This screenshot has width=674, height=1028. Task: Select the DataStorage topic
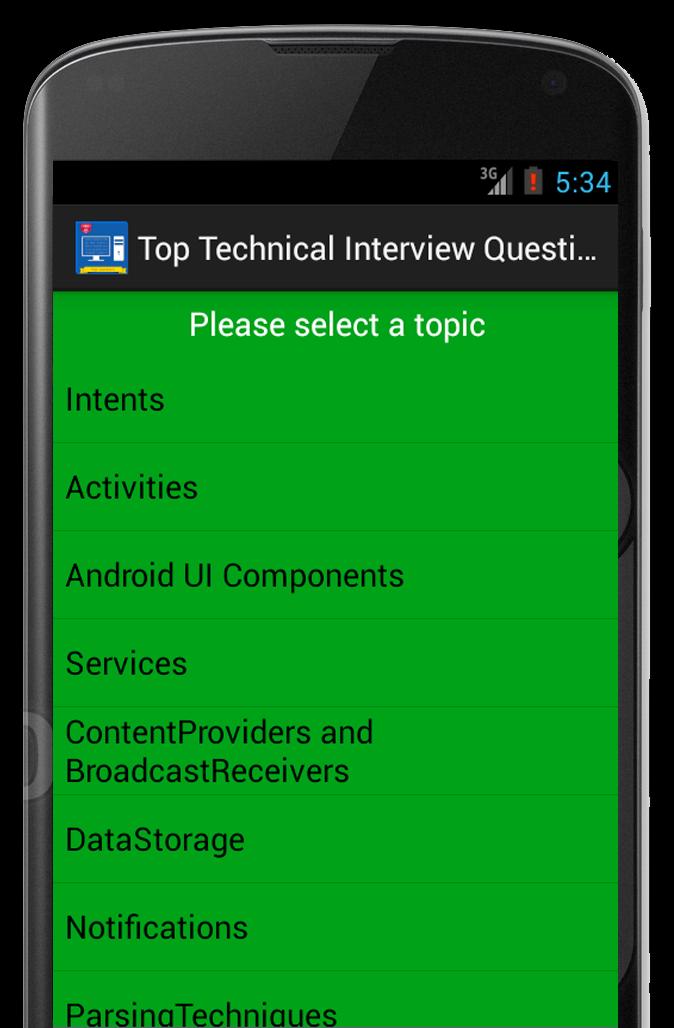pyautogui.click(x=335, y=840)
